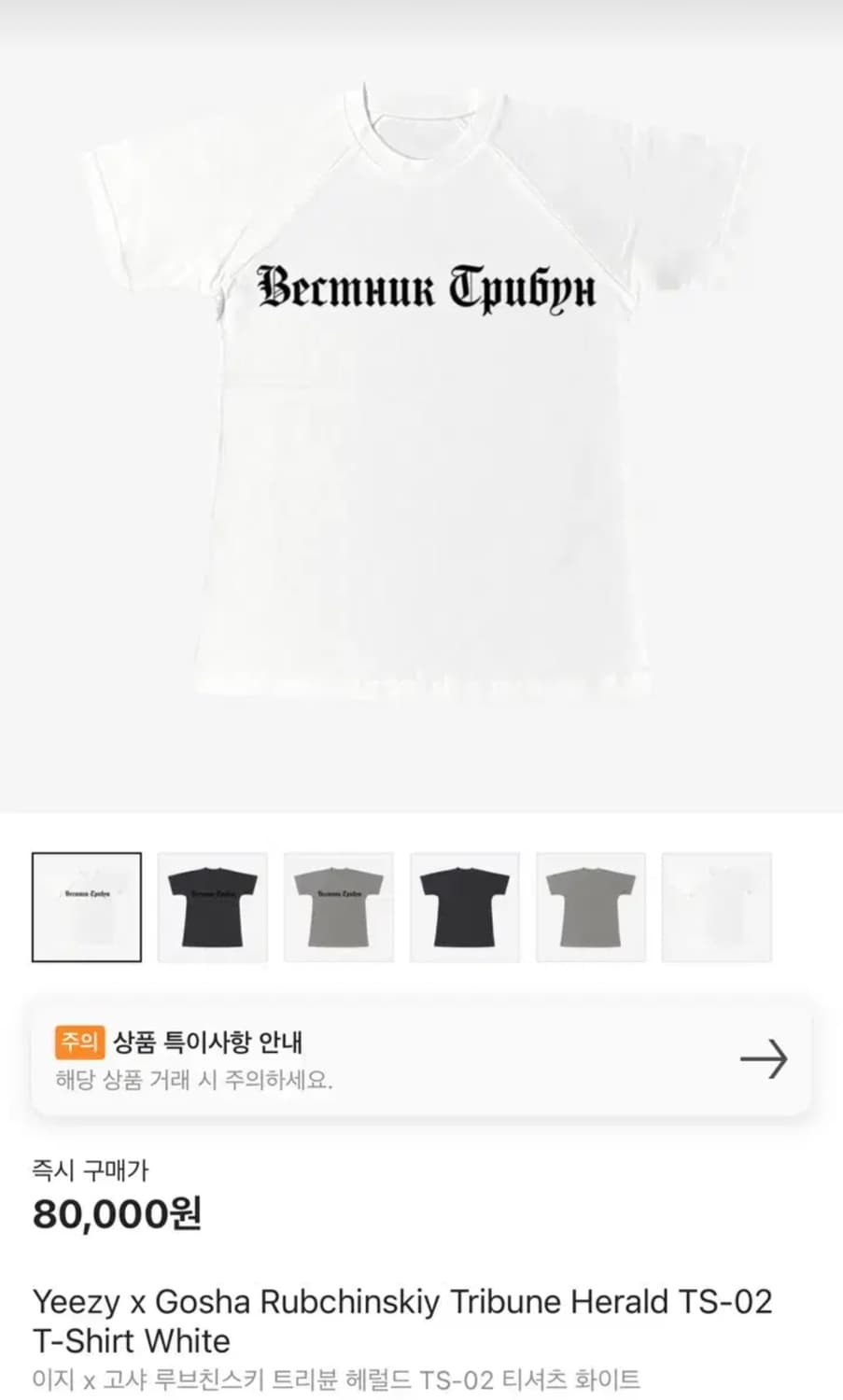
Task: Select the gray back-view shirt thumbnail
Action: pos(590,906)
